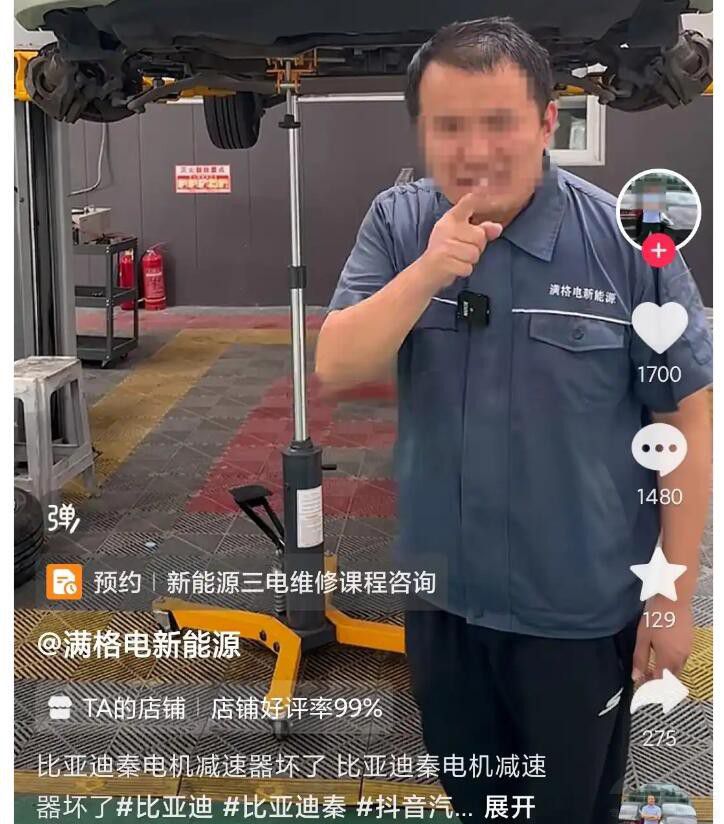
Task: Like this video
Action: 659,327
